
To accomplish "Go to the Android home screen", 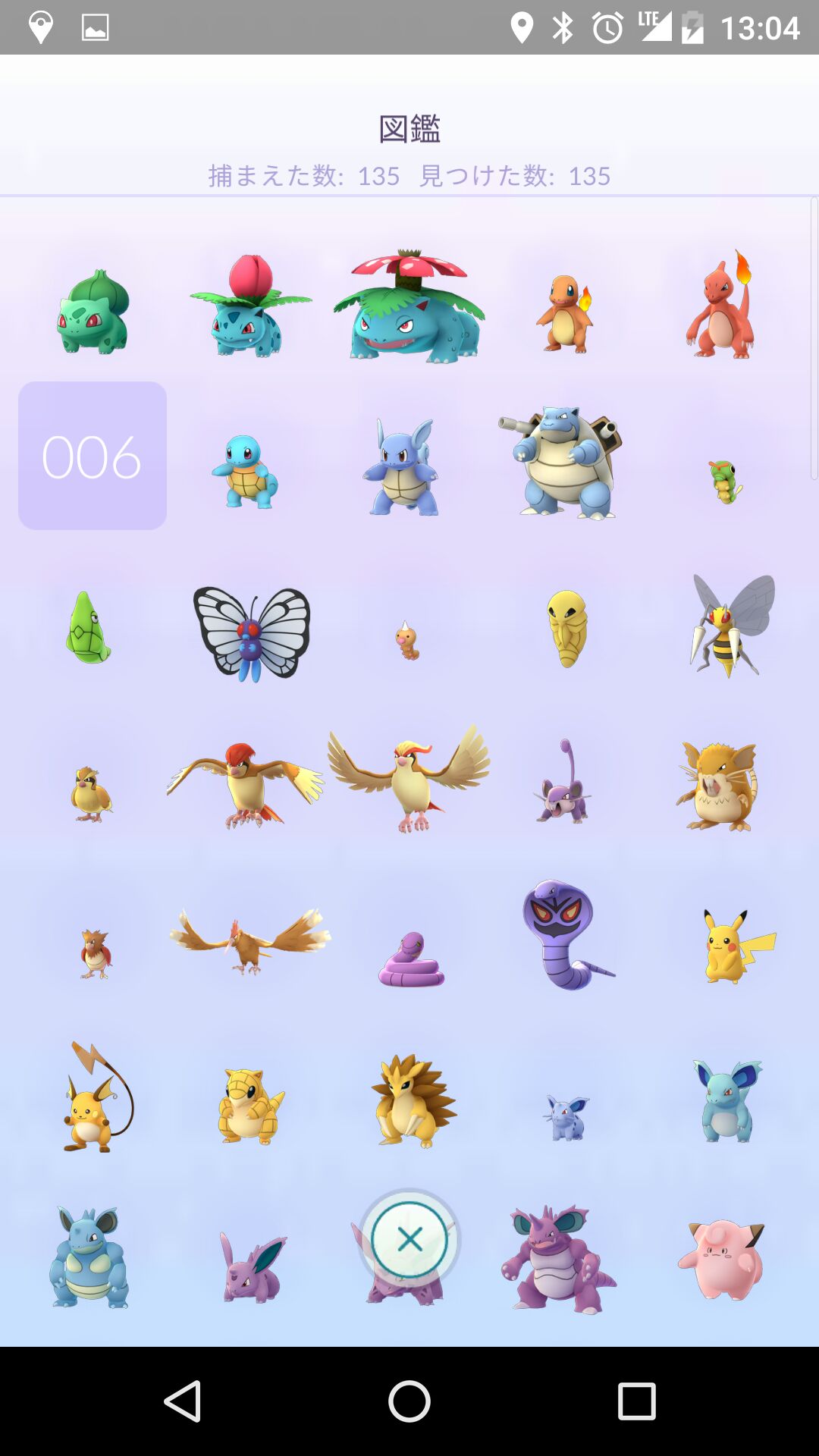I will pos(409,1401).
